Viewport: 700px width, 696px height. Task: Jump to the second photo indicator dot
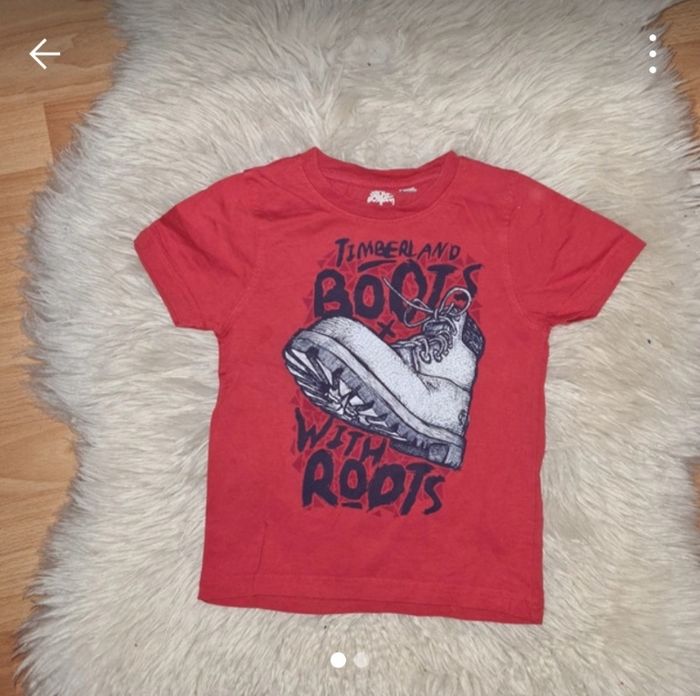(x=361, y=660)
